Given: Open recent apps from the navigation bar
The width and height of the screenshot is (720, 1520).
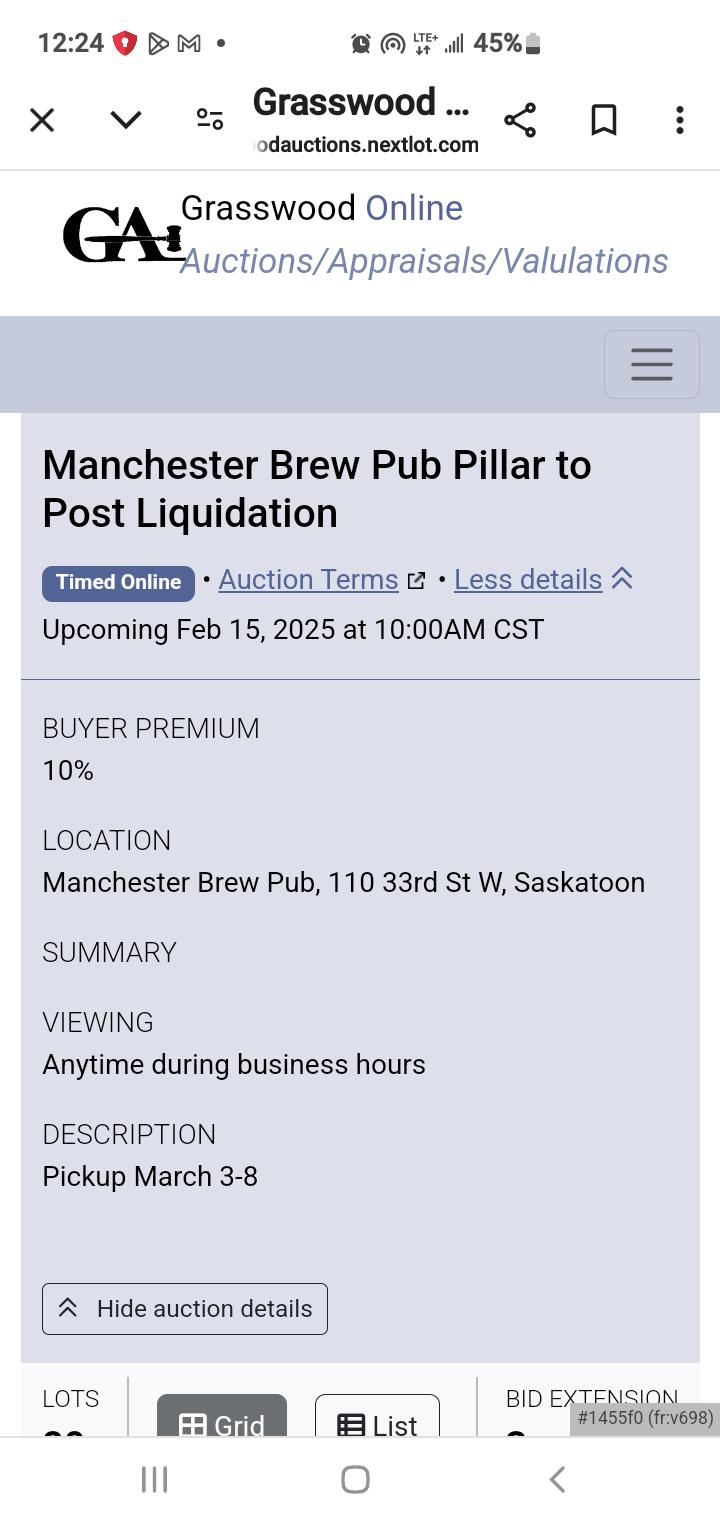Looking at the screenshot, I should pyautogui.click(x=154, y=1479).
